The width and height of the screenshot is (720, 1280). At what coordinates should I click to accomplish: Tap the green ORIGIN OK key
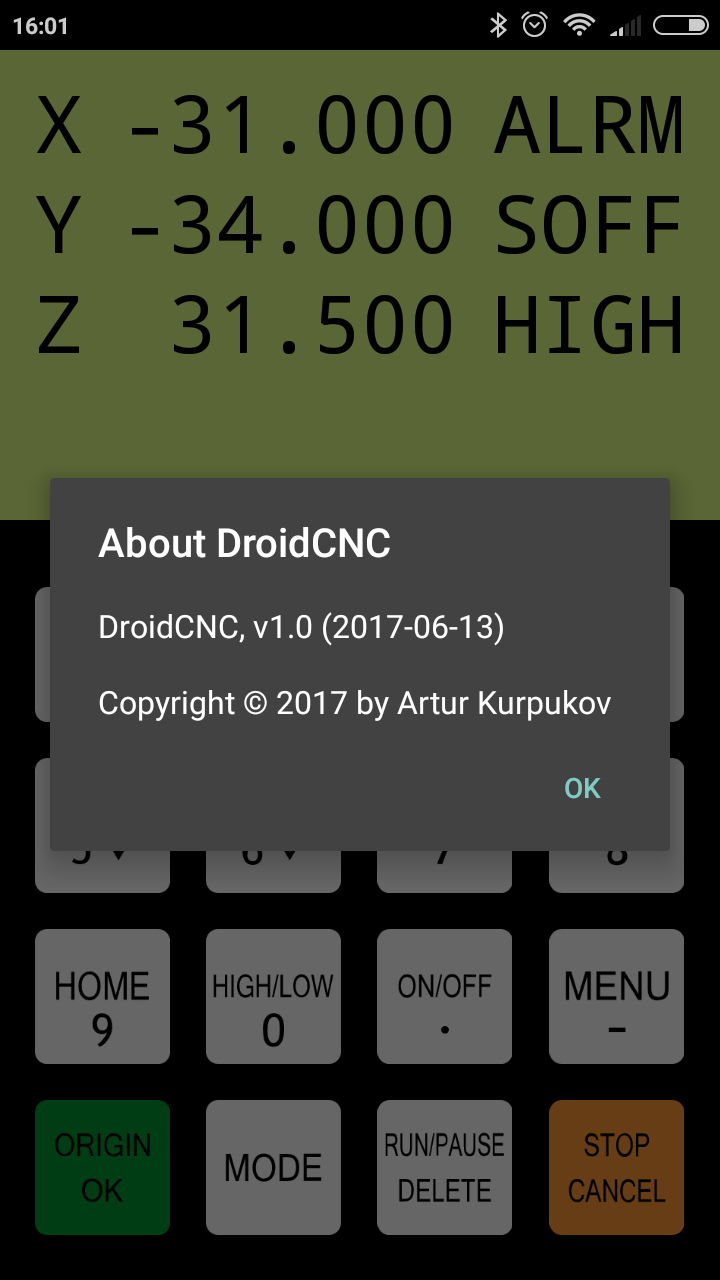(x=102, y=1167)
